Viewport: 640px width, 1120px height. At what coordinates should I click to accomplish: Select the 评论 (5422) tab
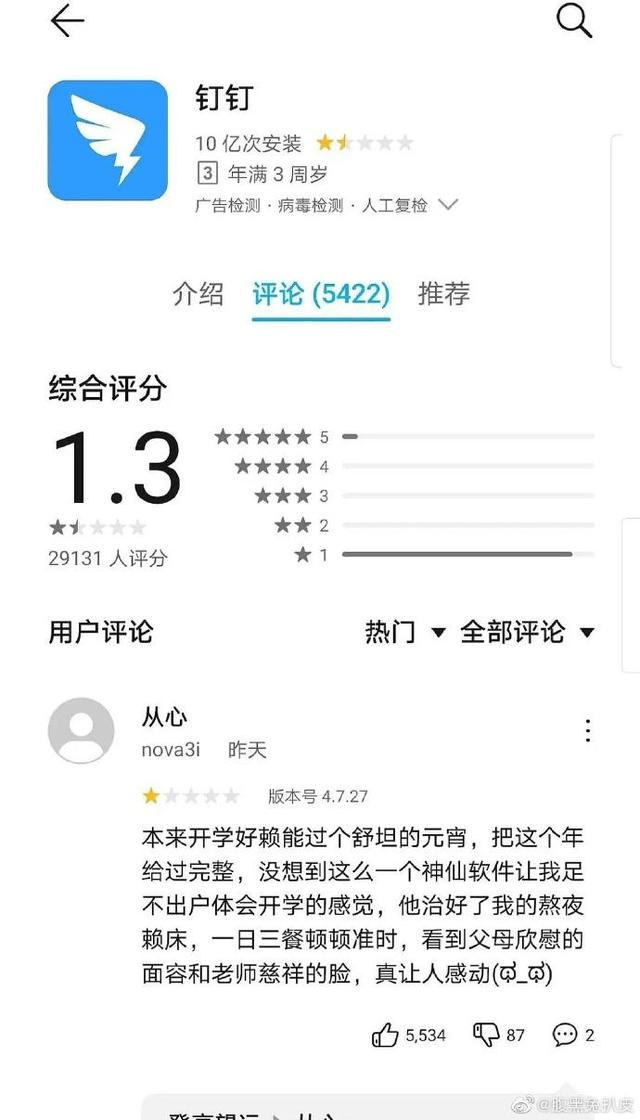(321, 294)
